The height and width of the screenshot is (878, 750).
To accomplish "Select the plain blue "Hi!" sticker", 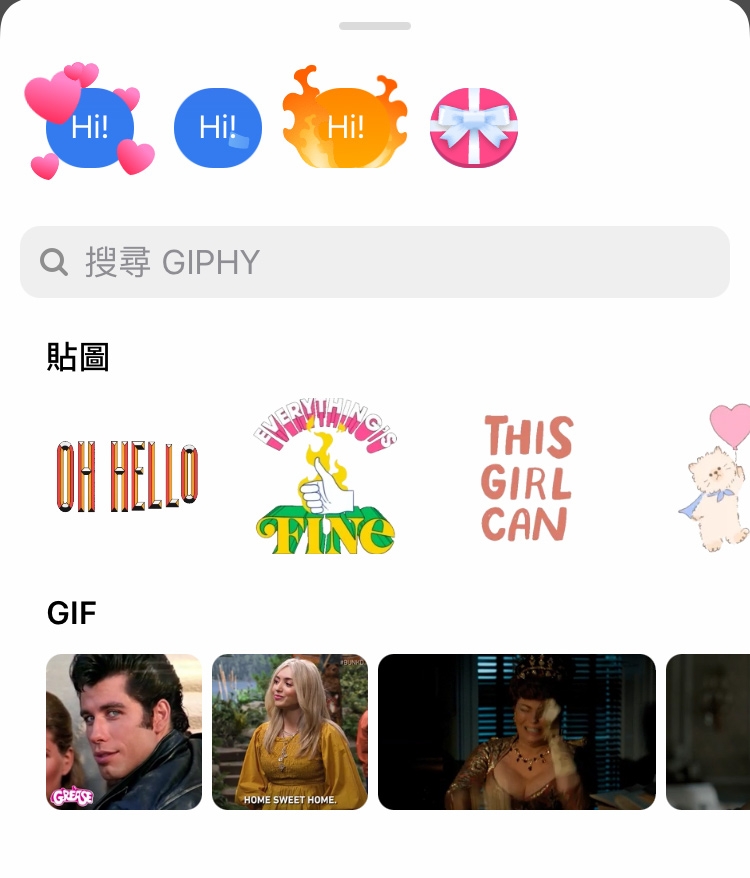I will coord(218,127).
